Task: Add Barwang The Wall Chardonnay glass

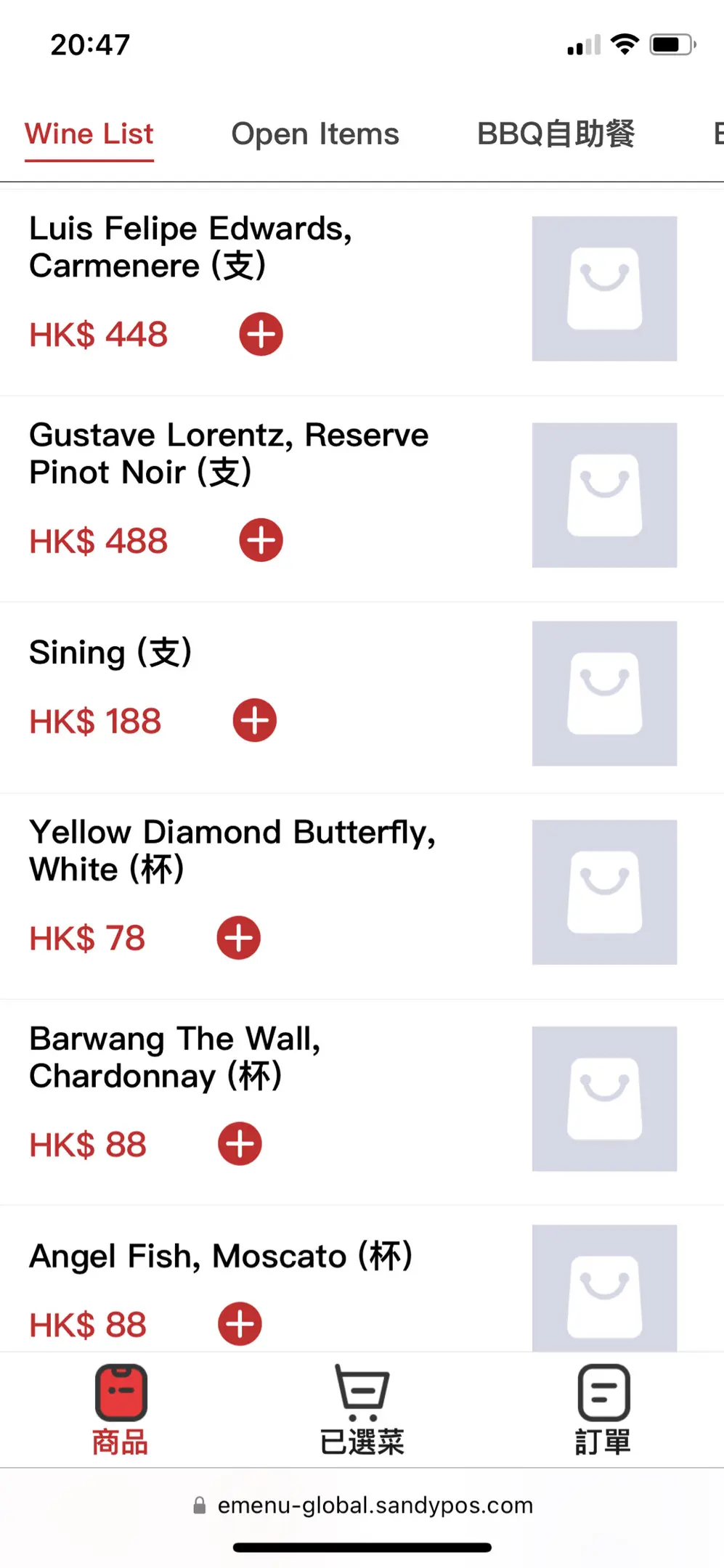Action: pyautogui.click(x=240, y=1144)
